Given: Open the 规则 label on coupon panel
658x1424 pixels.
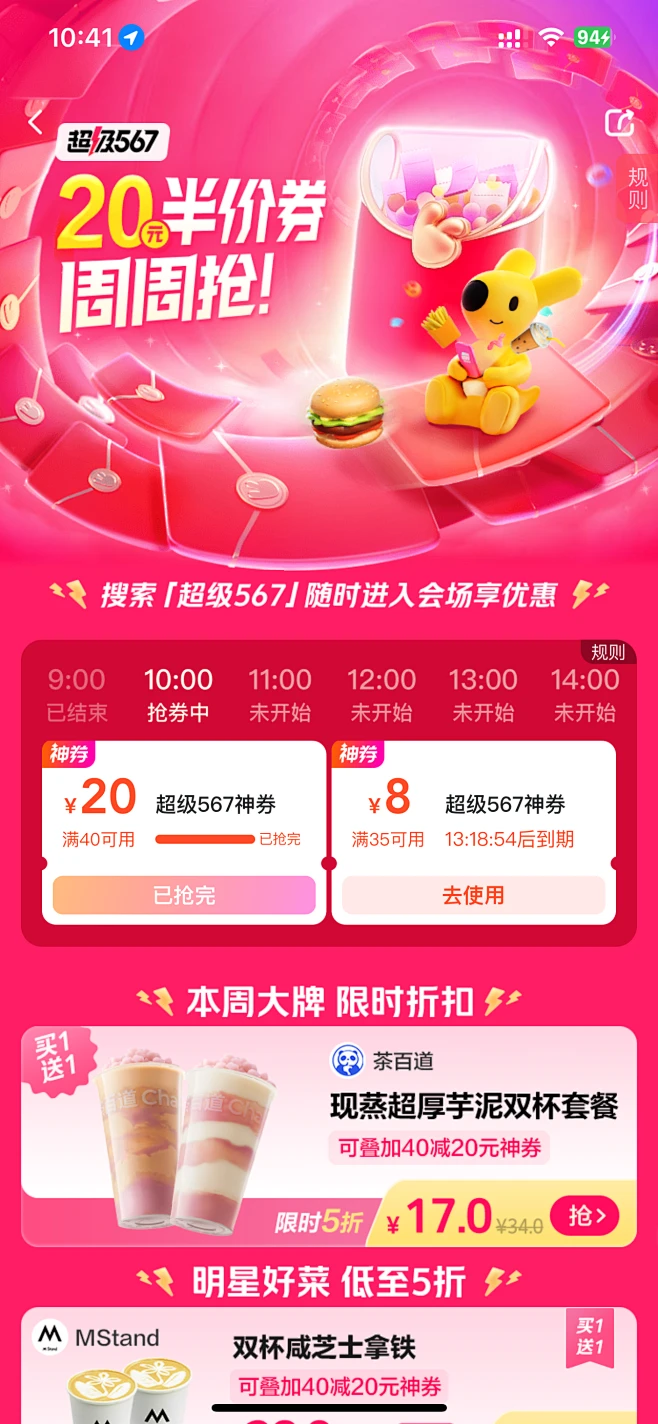Looking at the screenshot, I should pyautogui.click(x=607, y=652).
